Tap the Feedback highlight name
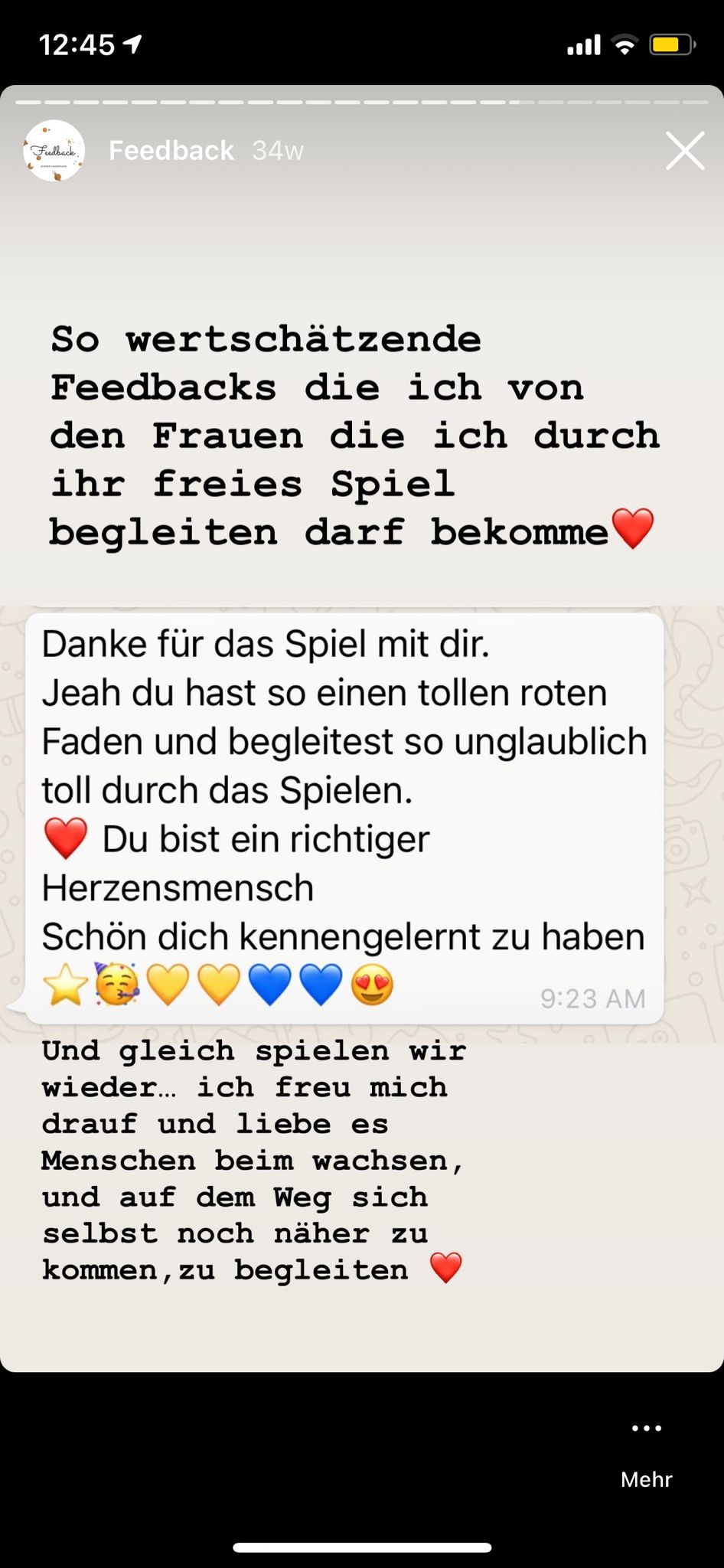Image resolution: width=724 pixels, height=1568 pixels. coord(171,151)
